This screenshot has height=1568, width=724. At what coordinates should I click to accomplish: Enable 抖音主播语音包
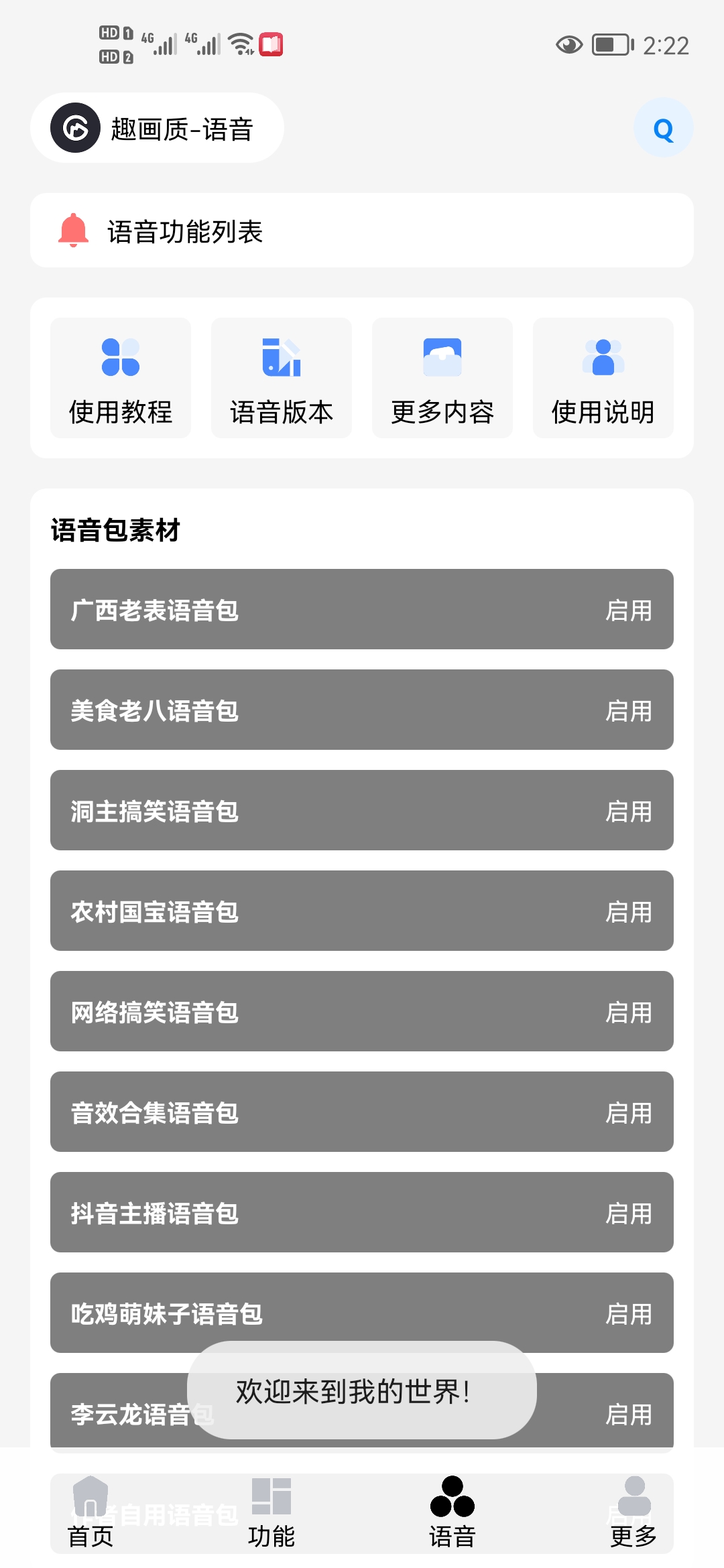pos(628,1213)
